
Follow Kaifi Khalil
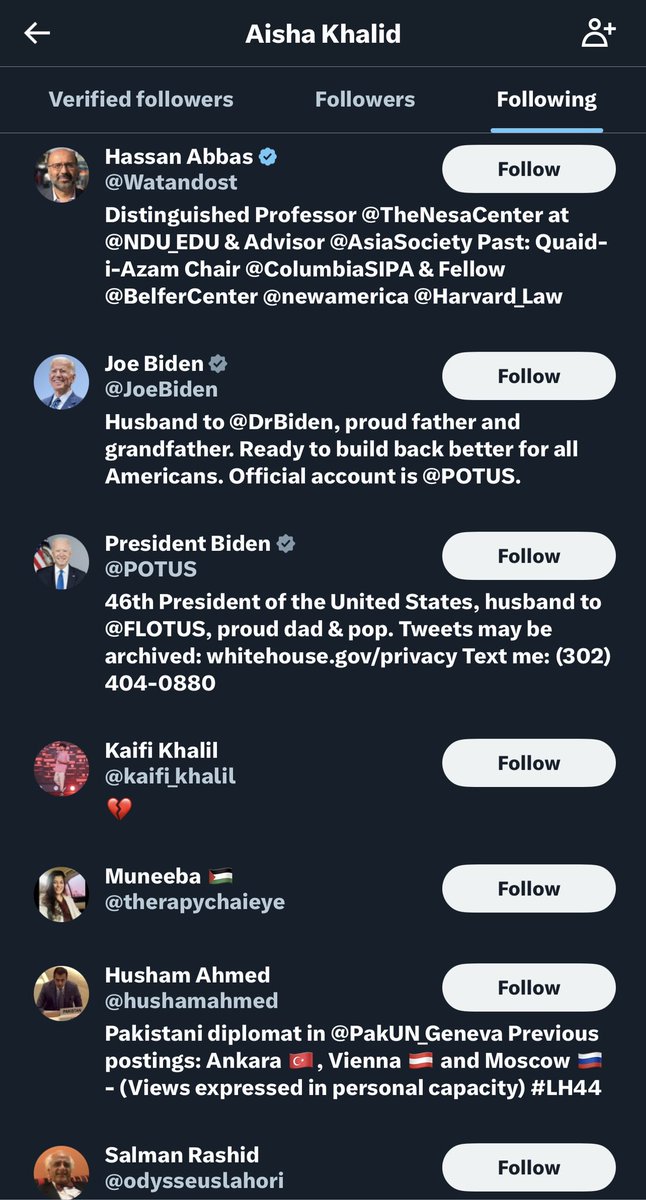[528, 763]
